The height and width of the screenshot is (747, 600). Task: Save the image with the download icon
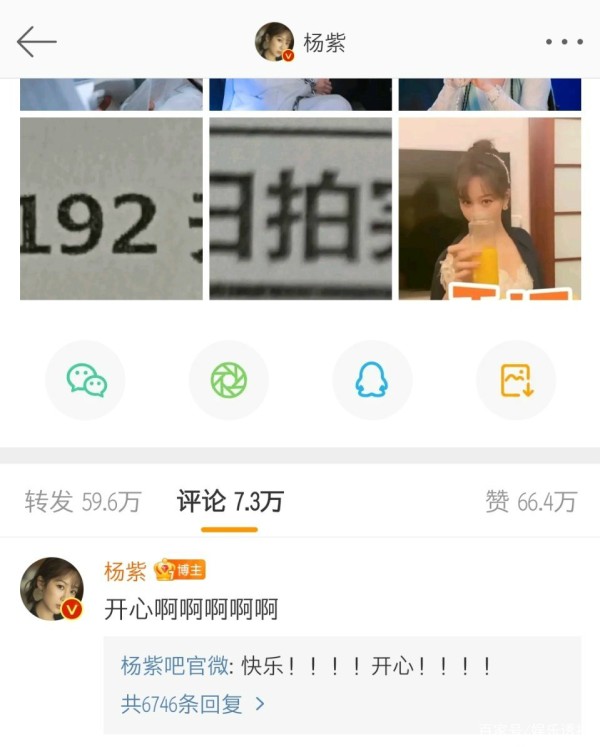[515, 380]
